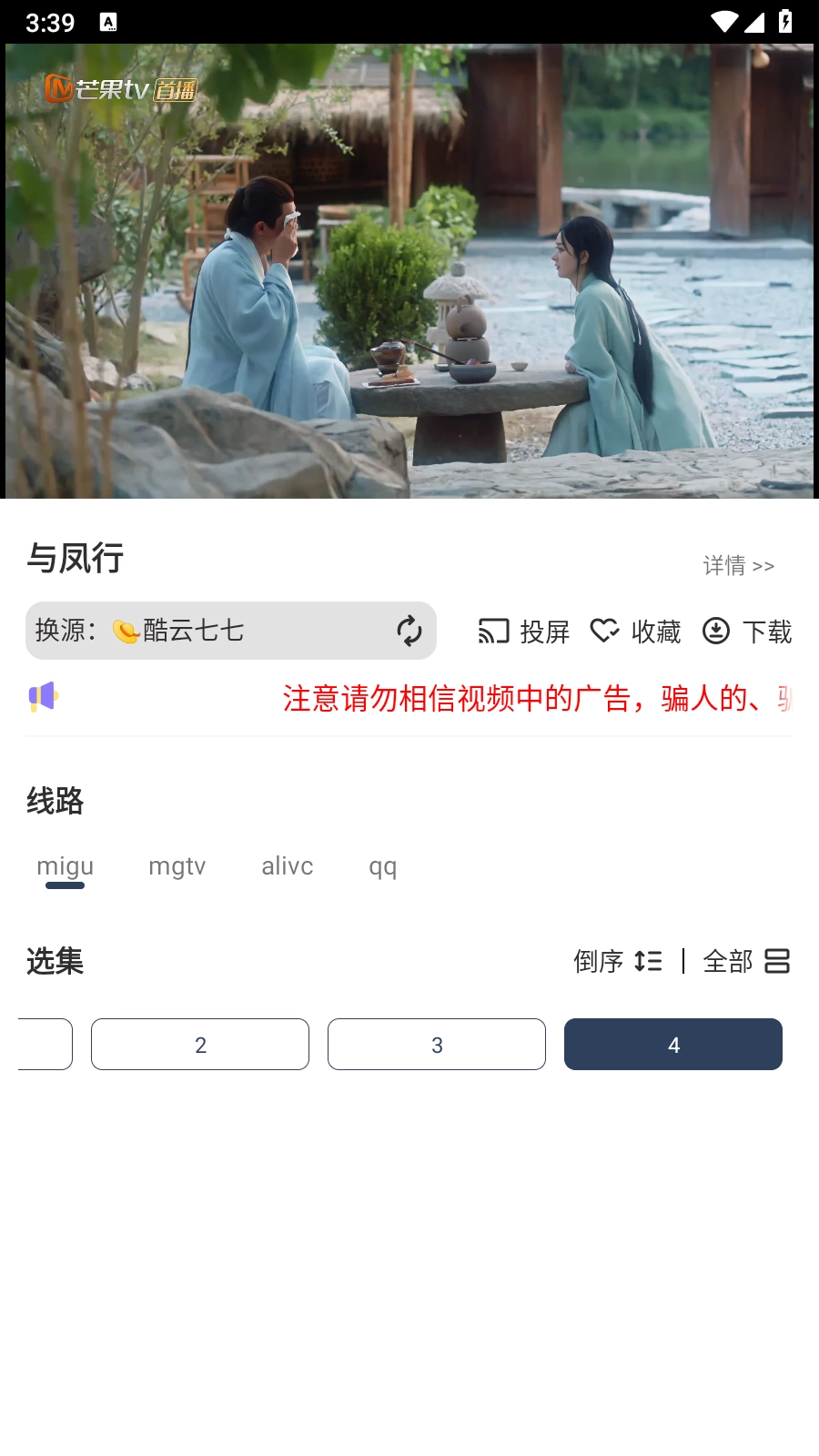Switch to the mgtv line

tap(177, 866)
